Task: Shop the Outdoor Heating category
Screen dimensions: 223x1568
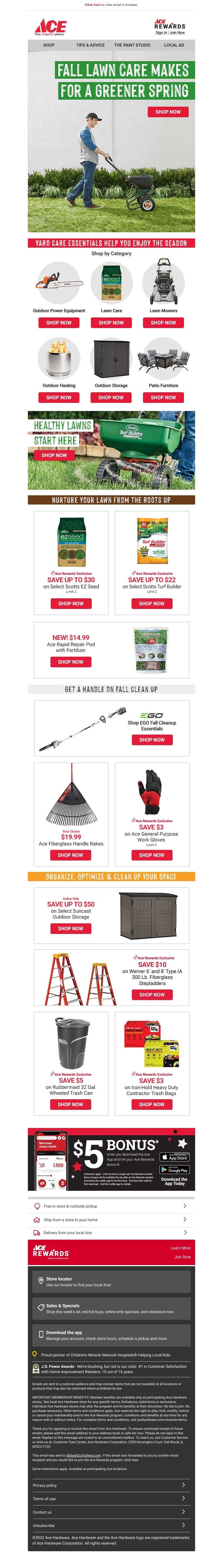Action: [59, 398]
